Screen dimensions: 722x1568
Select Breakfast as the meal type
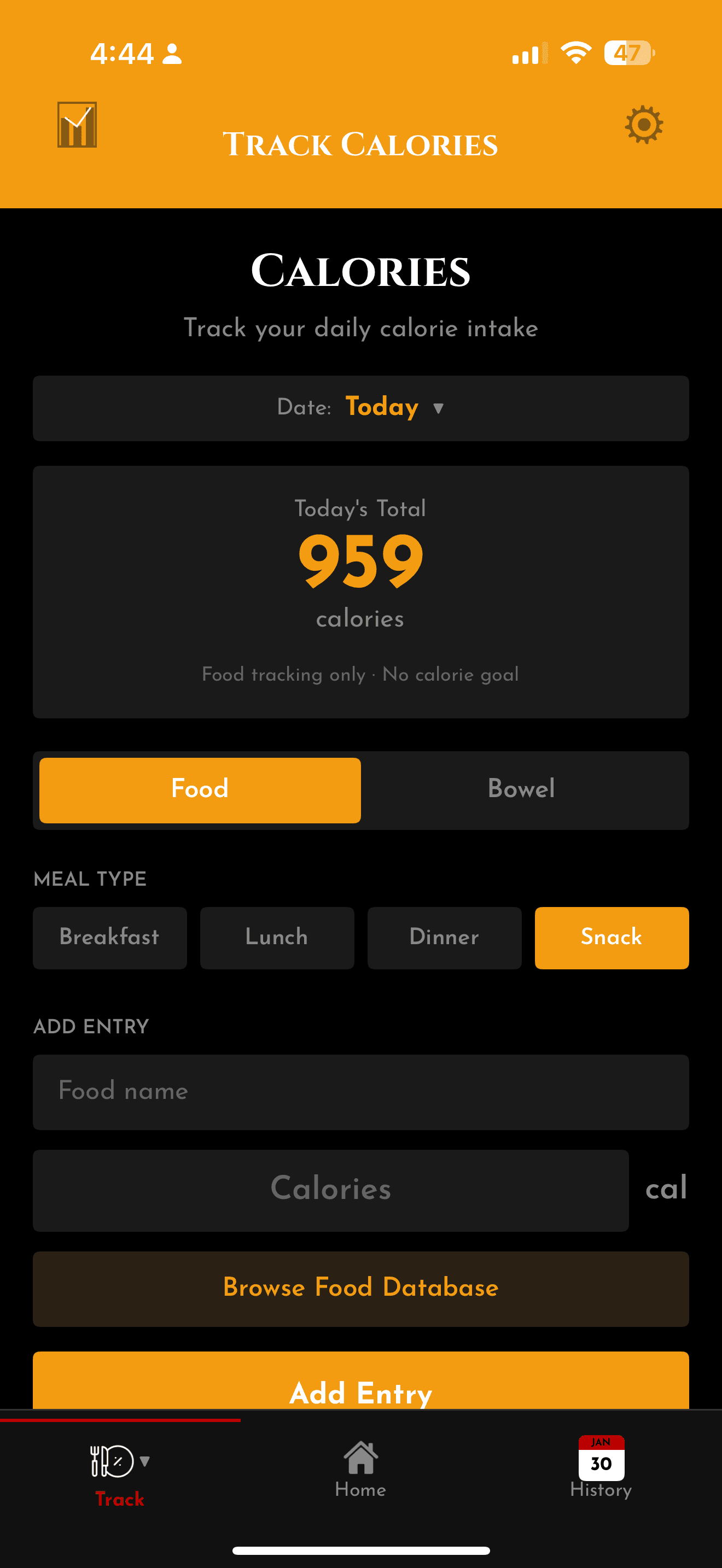[109, 938]
